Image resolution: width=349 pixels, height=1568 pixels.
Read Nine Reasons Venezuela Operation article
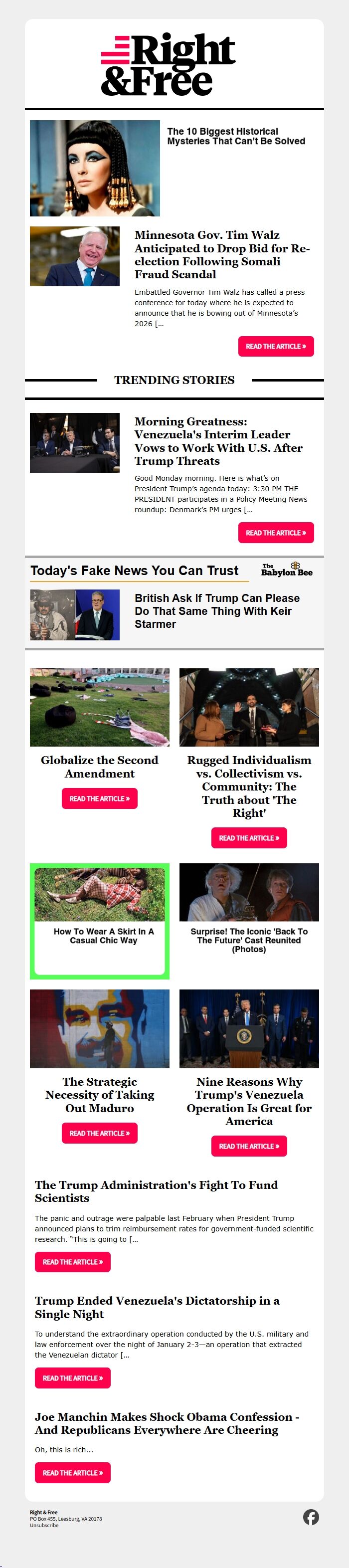point(249,1146)
